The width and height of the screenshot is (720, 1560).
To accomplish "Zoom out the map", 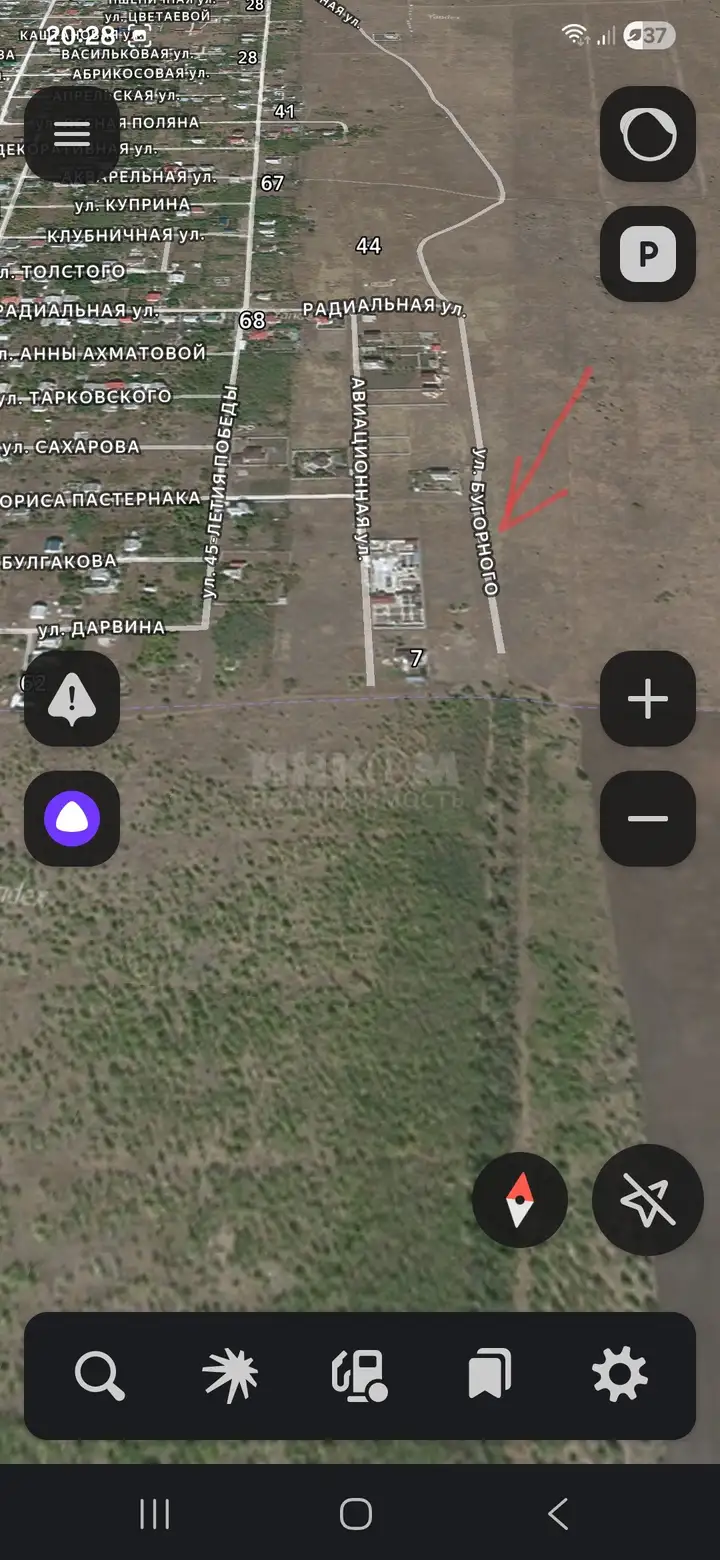I will 648,818.
